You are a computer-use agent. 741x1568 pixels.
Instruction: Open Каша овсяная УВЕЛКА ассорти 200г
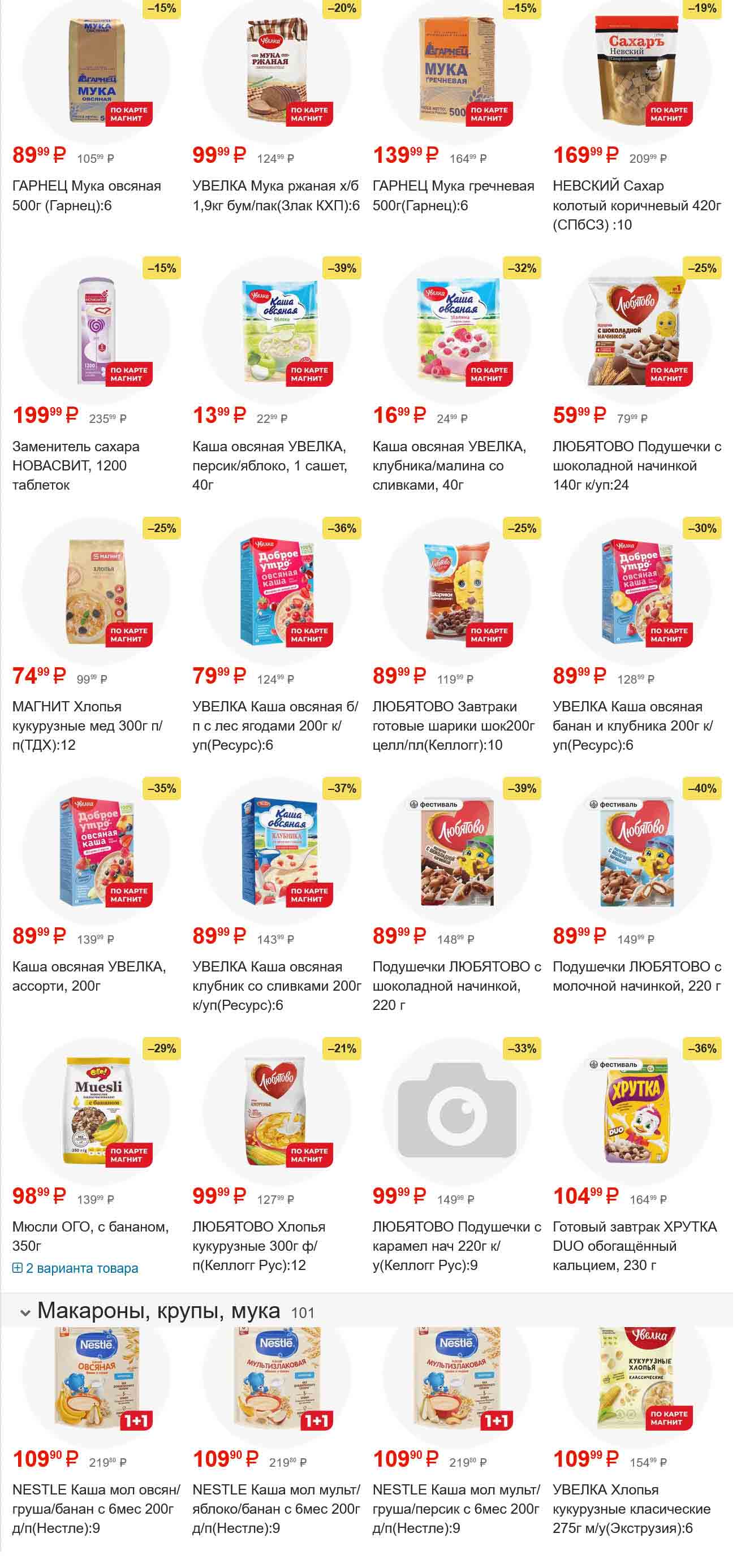[89, 976]
